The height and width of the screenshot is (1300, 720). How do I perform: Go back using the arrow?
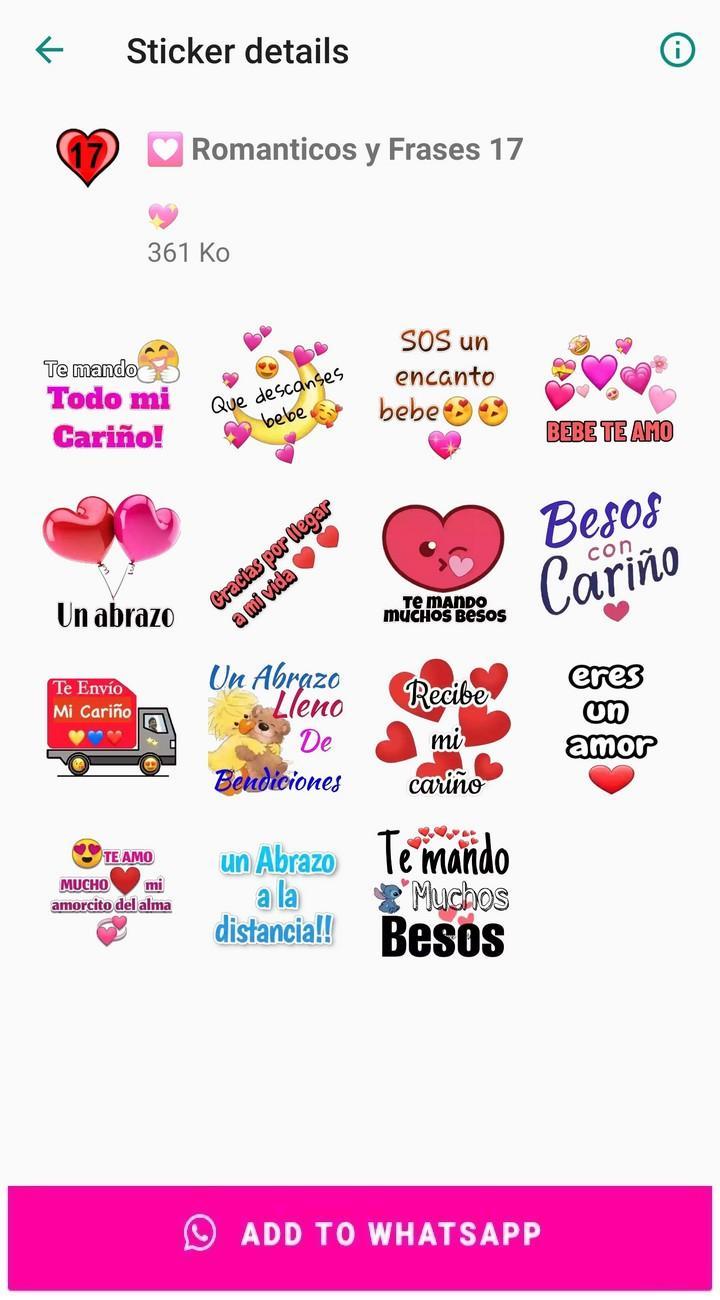(x=49, y=50)
